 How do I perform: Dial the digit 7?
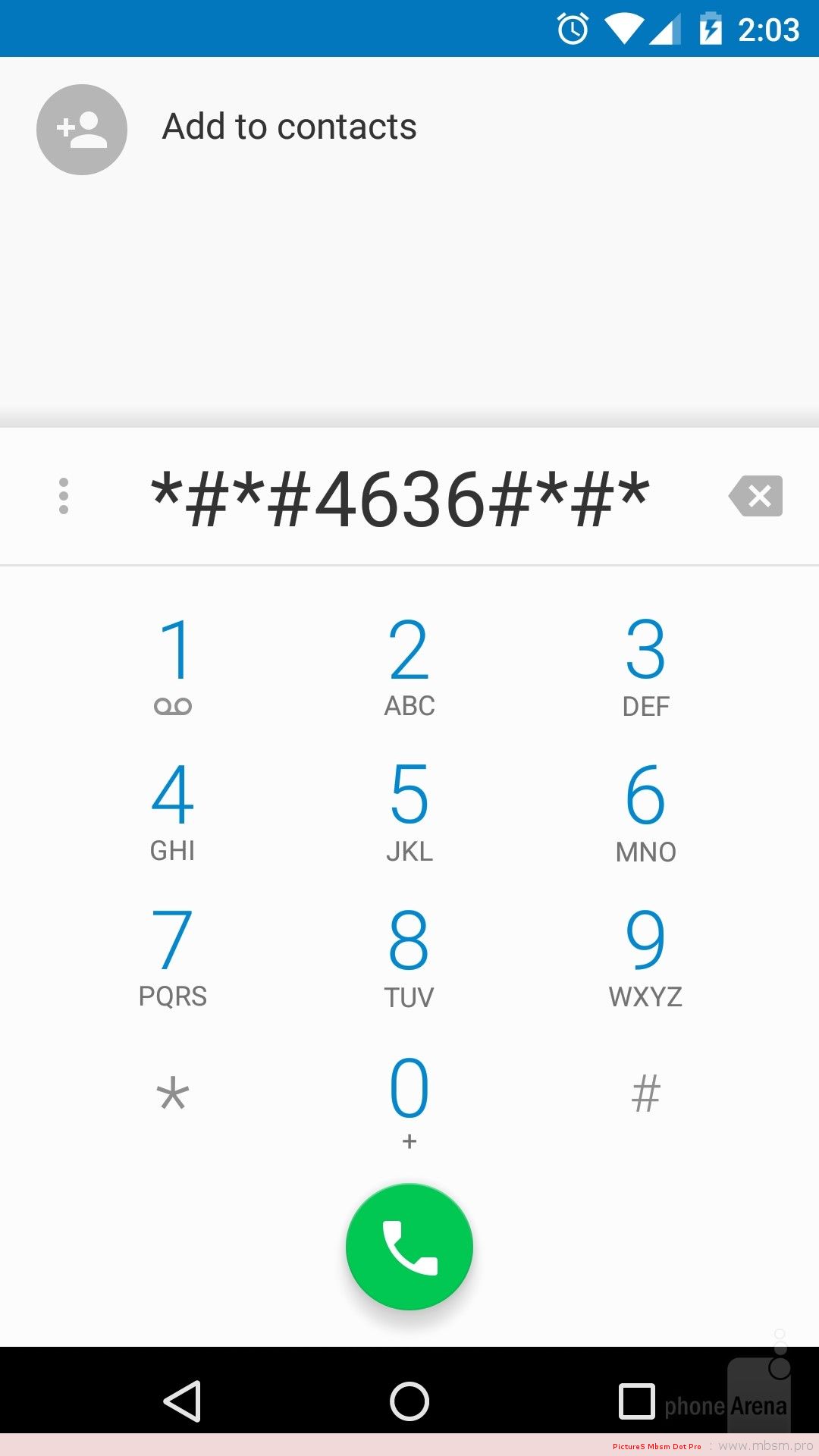[x=173, y=955]
